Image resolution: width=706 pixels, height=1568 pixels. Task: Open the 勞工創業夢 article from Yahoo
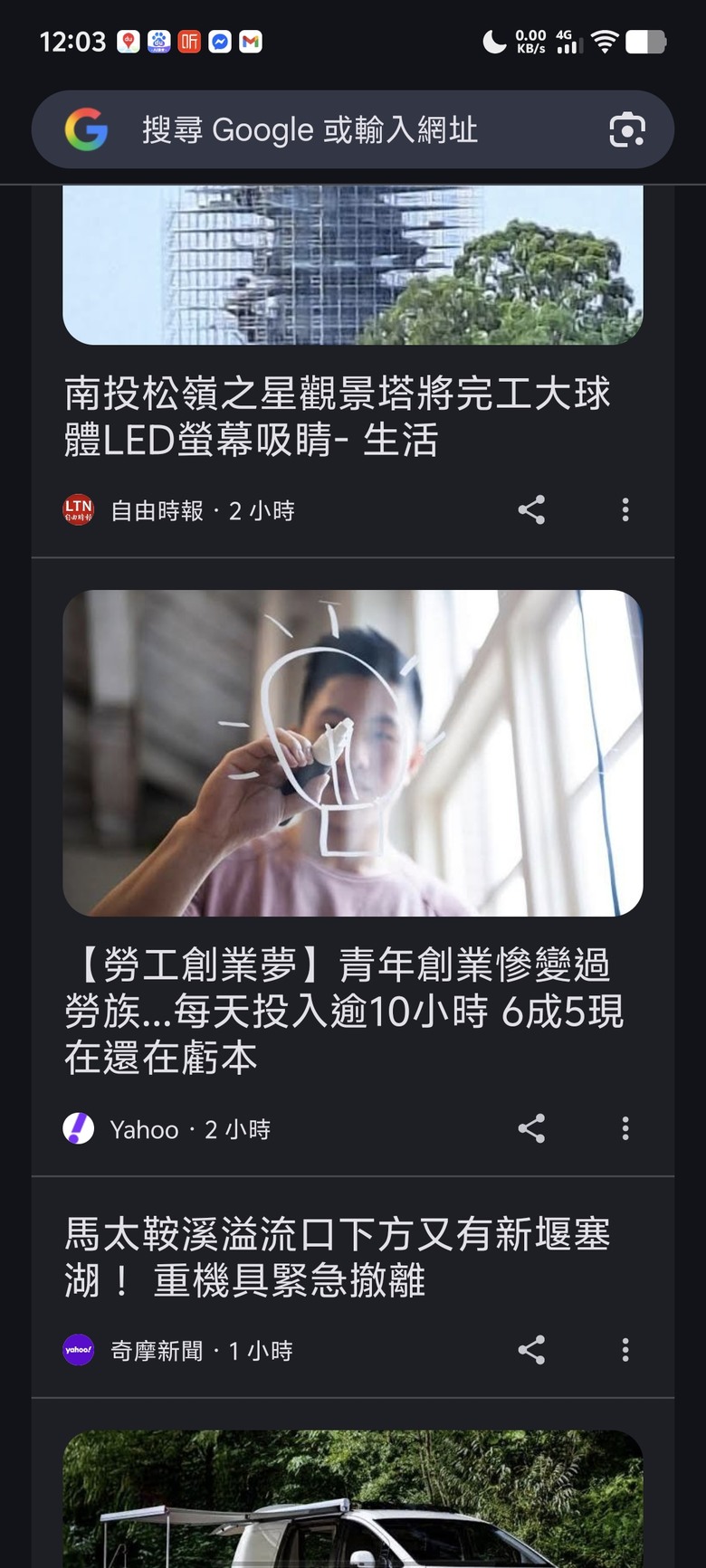[344, 1011]
